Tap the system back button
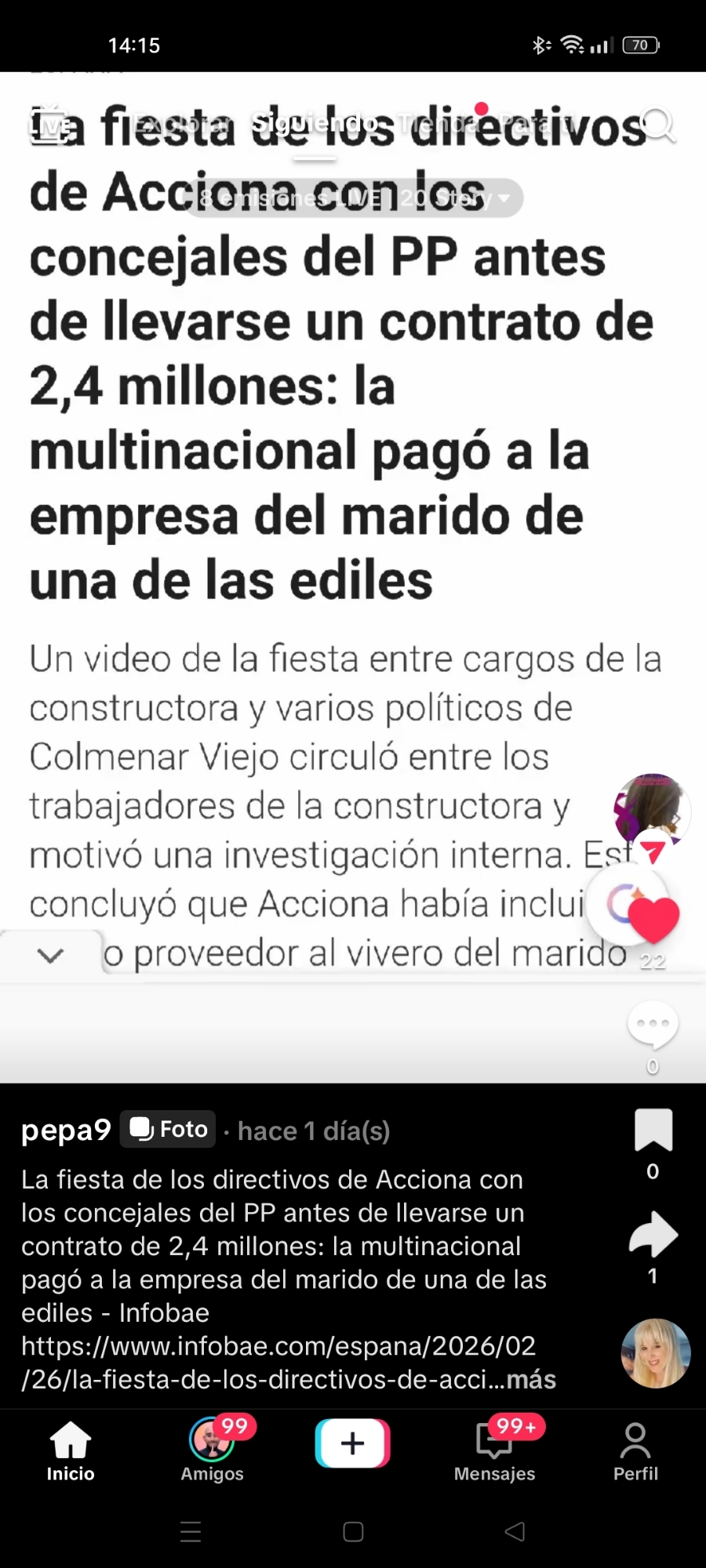Viewport: 706px width, 1568px height. [515, 1531]
